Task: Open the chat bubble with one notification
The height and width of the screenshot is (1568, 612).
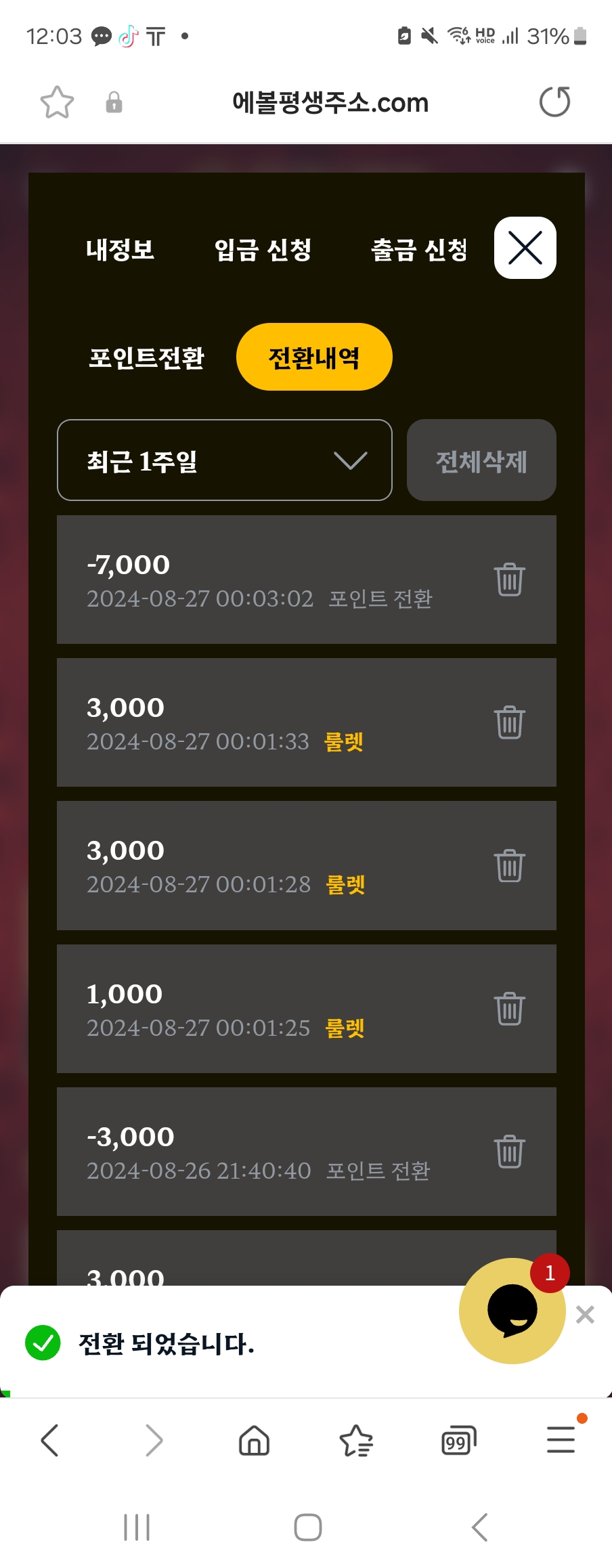Action: point(512,1311)
